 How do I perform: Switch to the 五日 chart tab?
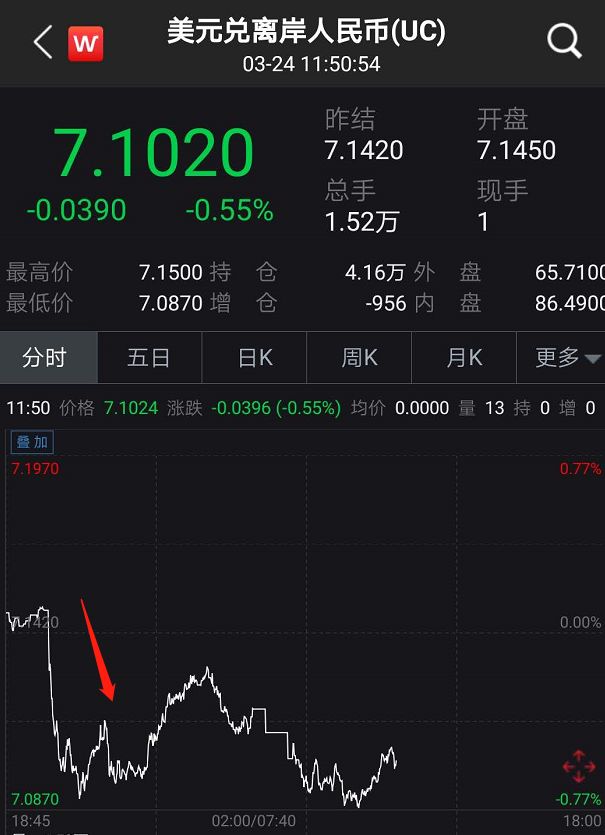149,357
